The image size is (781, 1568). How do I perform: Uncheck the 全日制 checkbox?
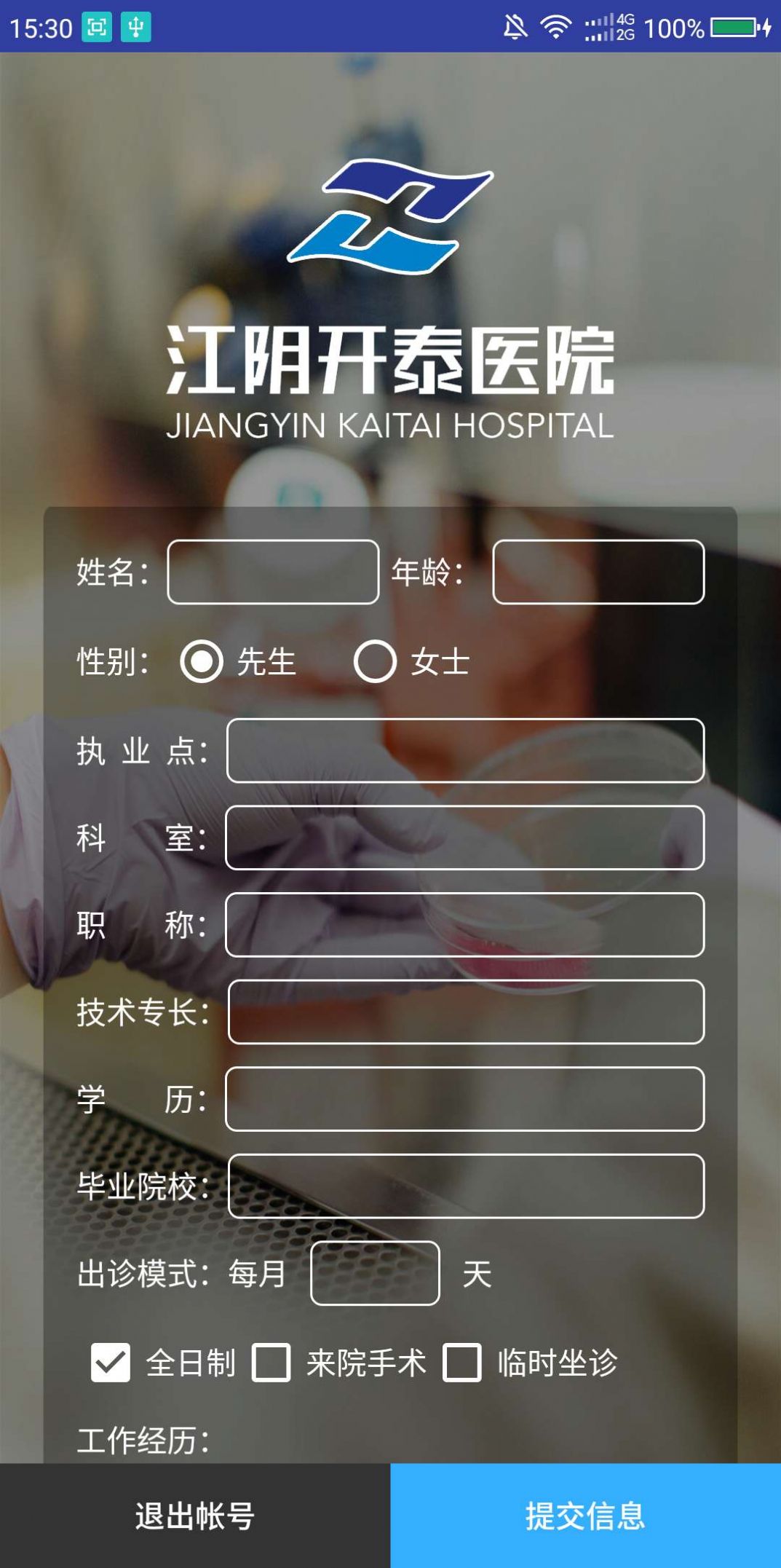(x=111, y=1363)
